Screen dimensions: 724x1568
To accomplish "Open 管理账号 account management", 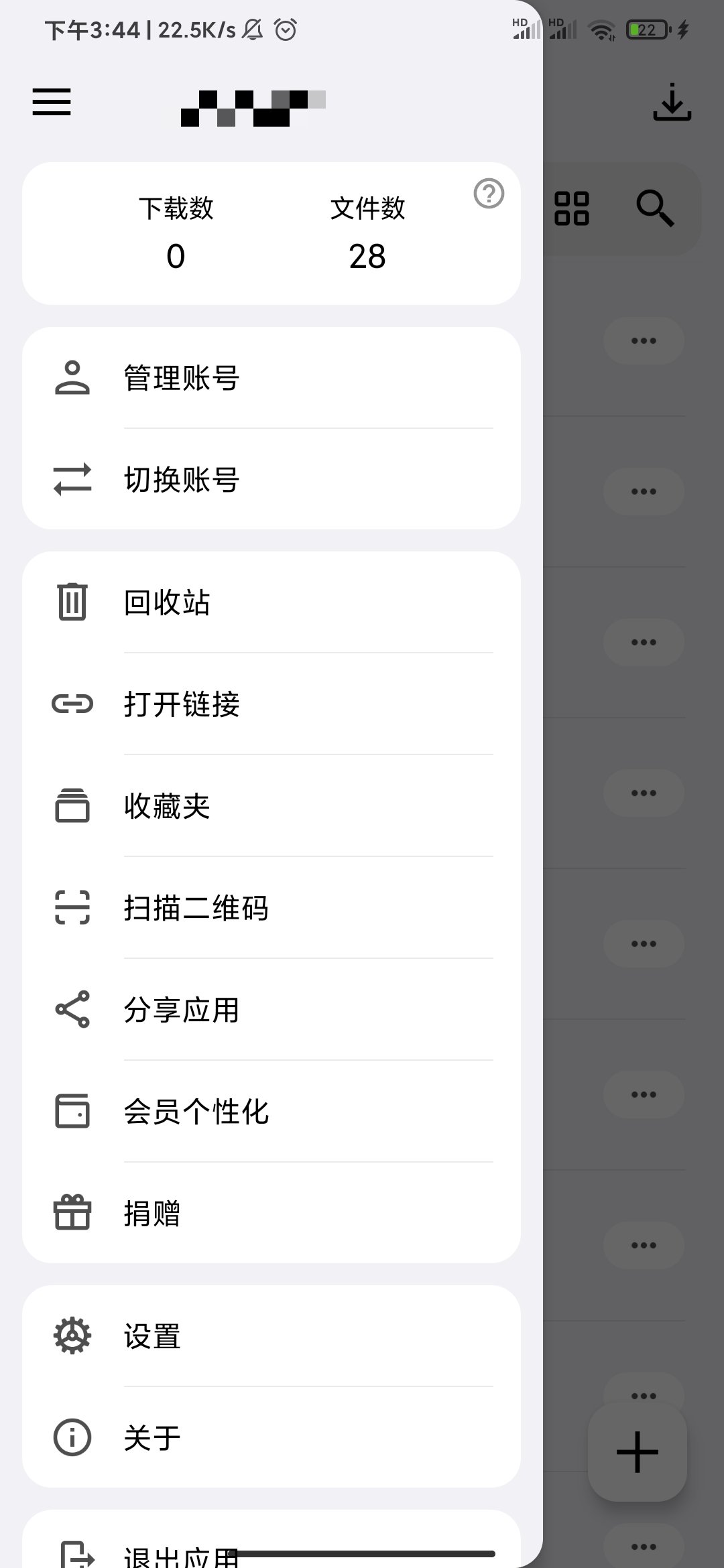I will 271,378.
